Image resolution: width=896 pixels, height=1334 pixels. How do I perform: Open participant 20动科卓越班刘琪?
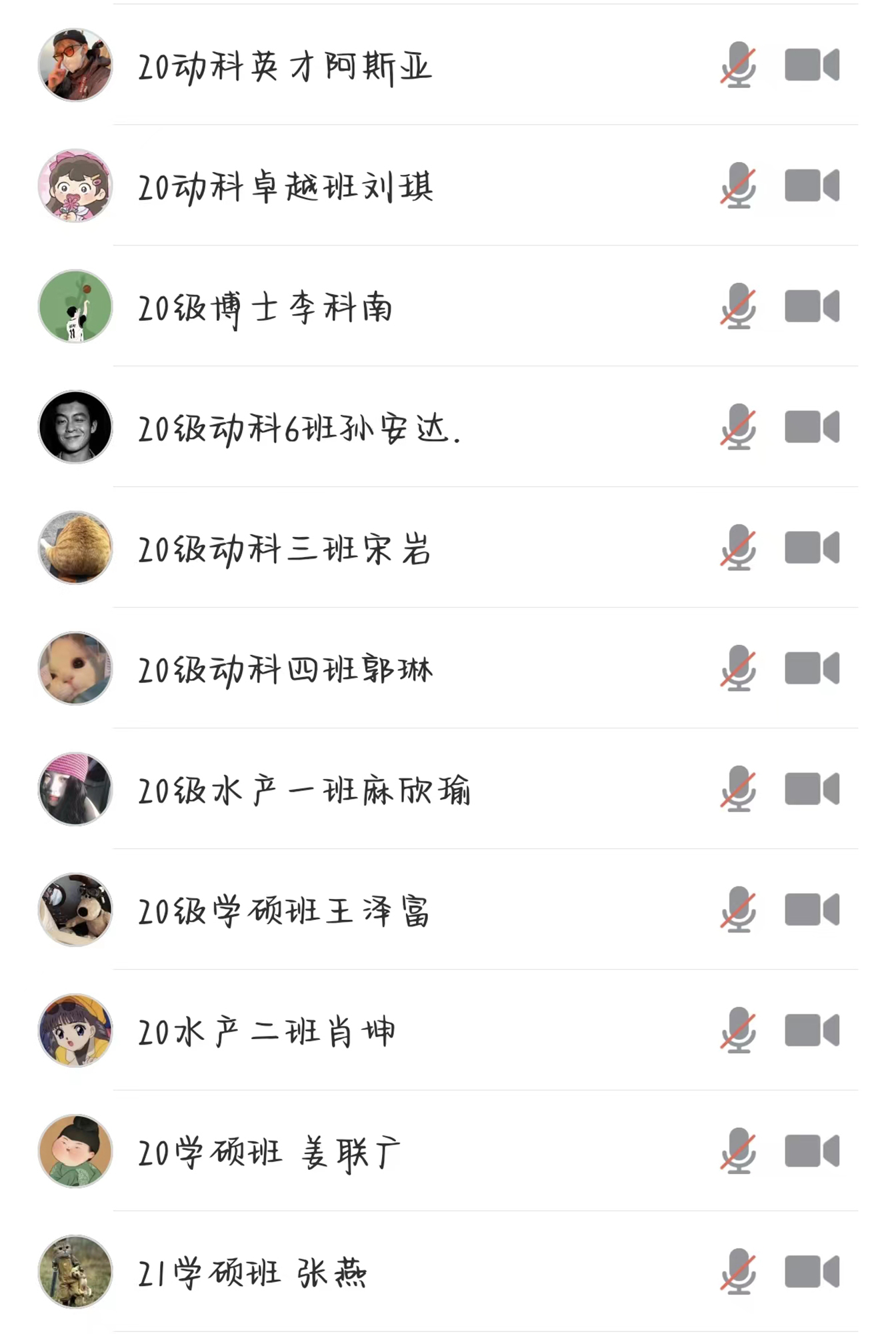[x=285, y=186]
